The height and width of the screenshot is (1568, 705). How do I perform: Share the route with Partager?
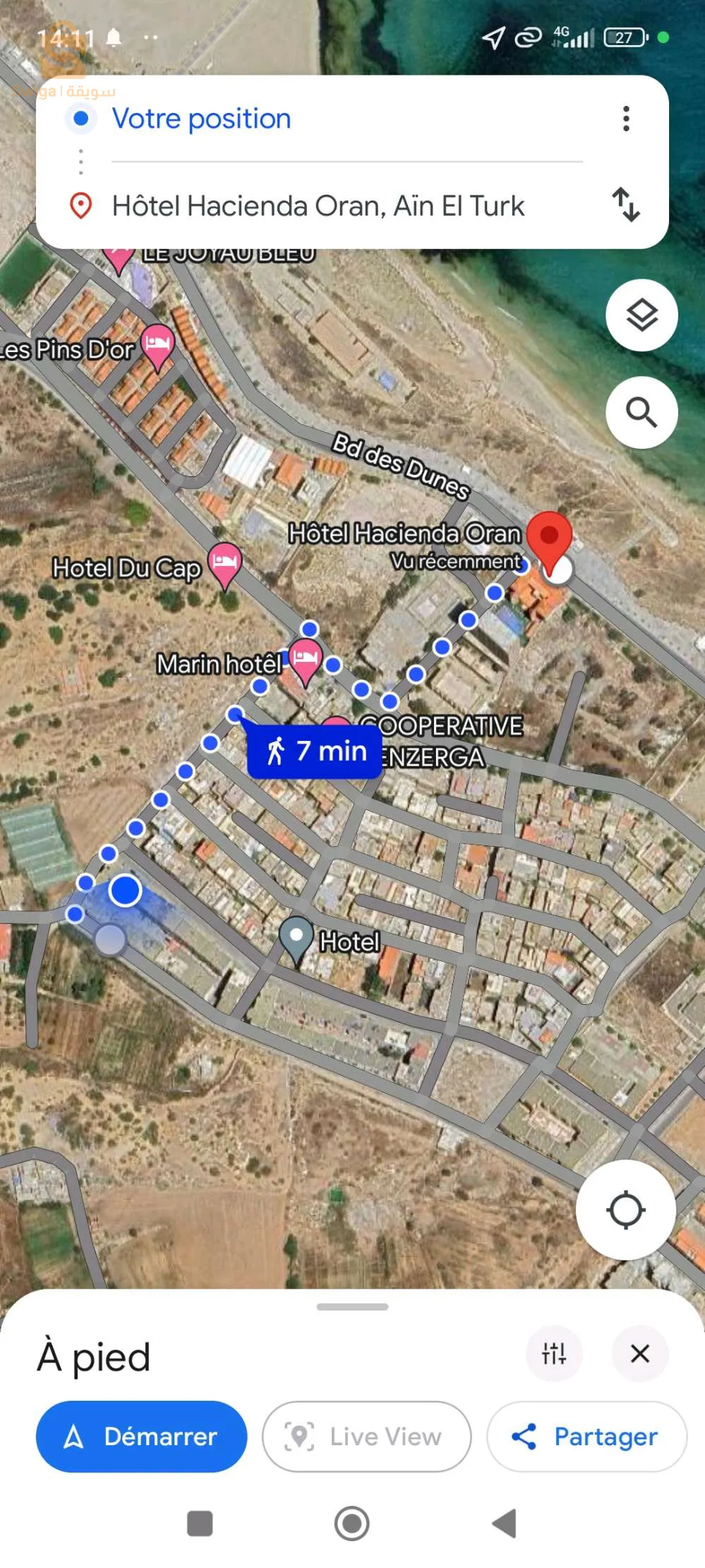[x=586, y=1436]
